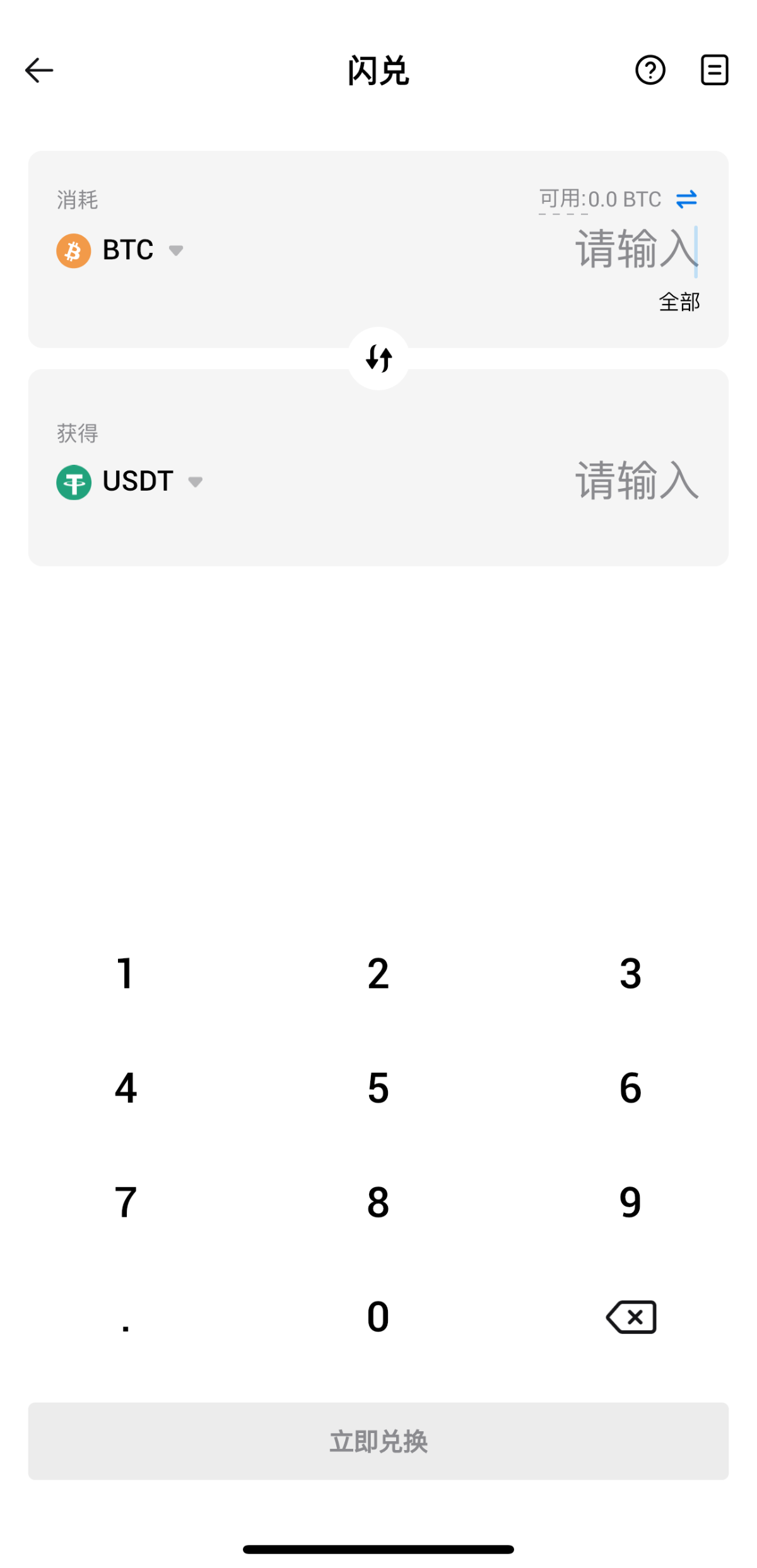Go back using the top-left arrow

tap(39, 70)
